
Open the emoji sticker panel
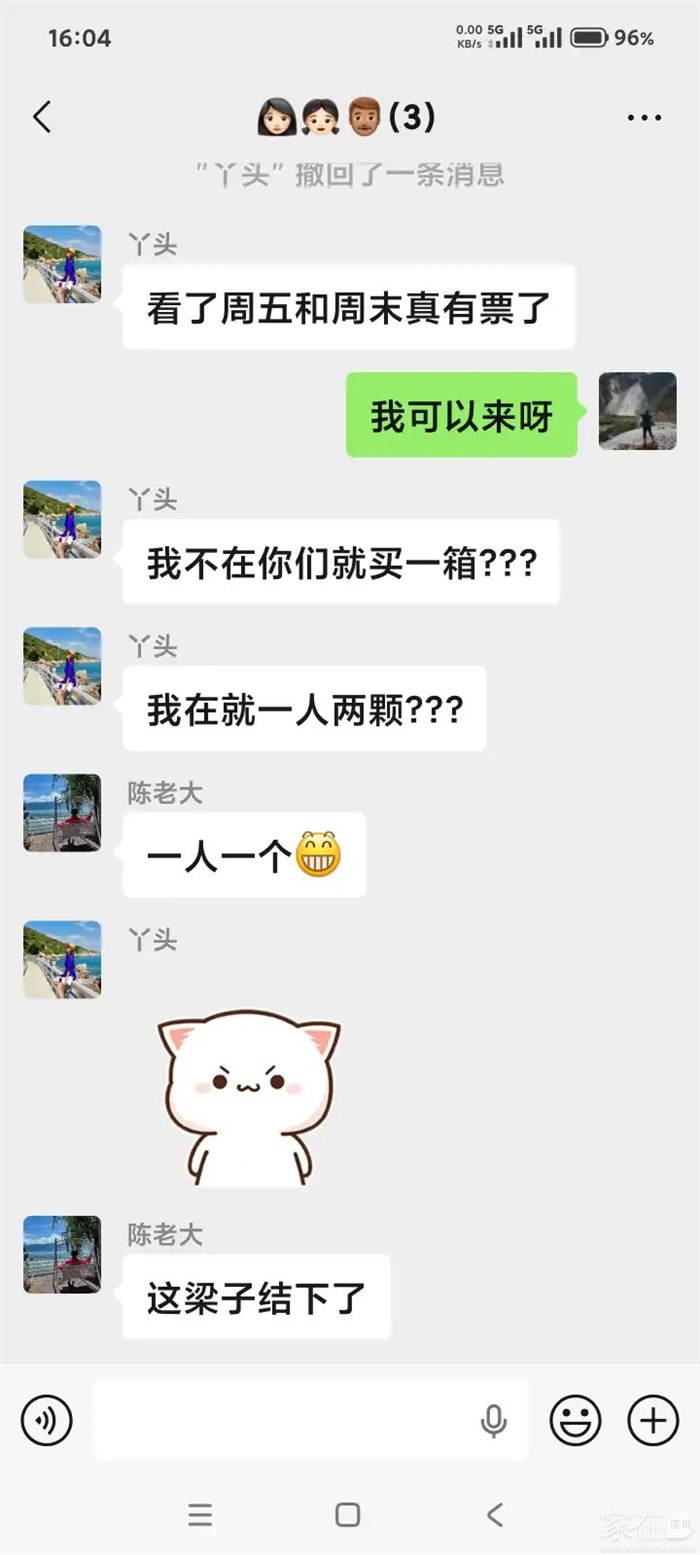[575, 1419]
